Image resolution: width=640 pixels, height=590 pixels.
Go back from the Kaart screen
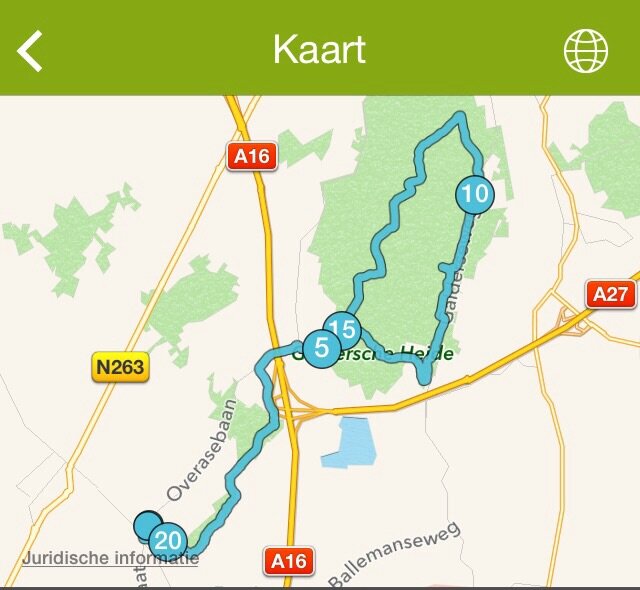coord(31,50)
